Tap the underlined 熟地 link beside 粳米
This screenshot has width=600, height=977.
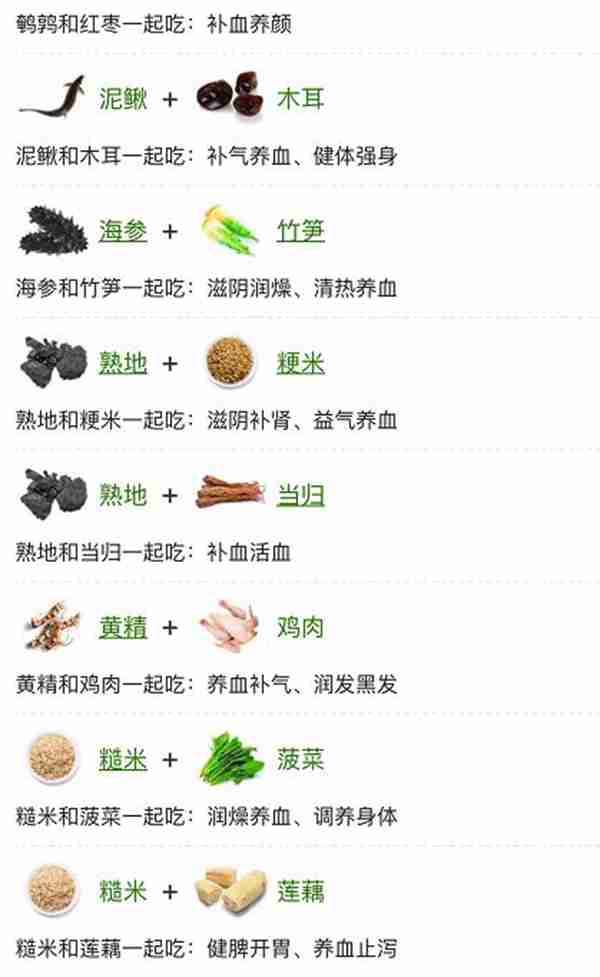pyautogui.click(x=122, y=363)
